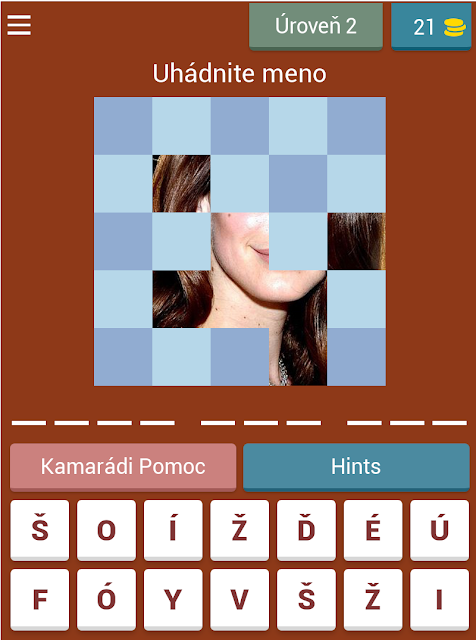The width and height of the screenshot is (476, 640).
Task: Select the letter Y key
Action: pos(173,600)
